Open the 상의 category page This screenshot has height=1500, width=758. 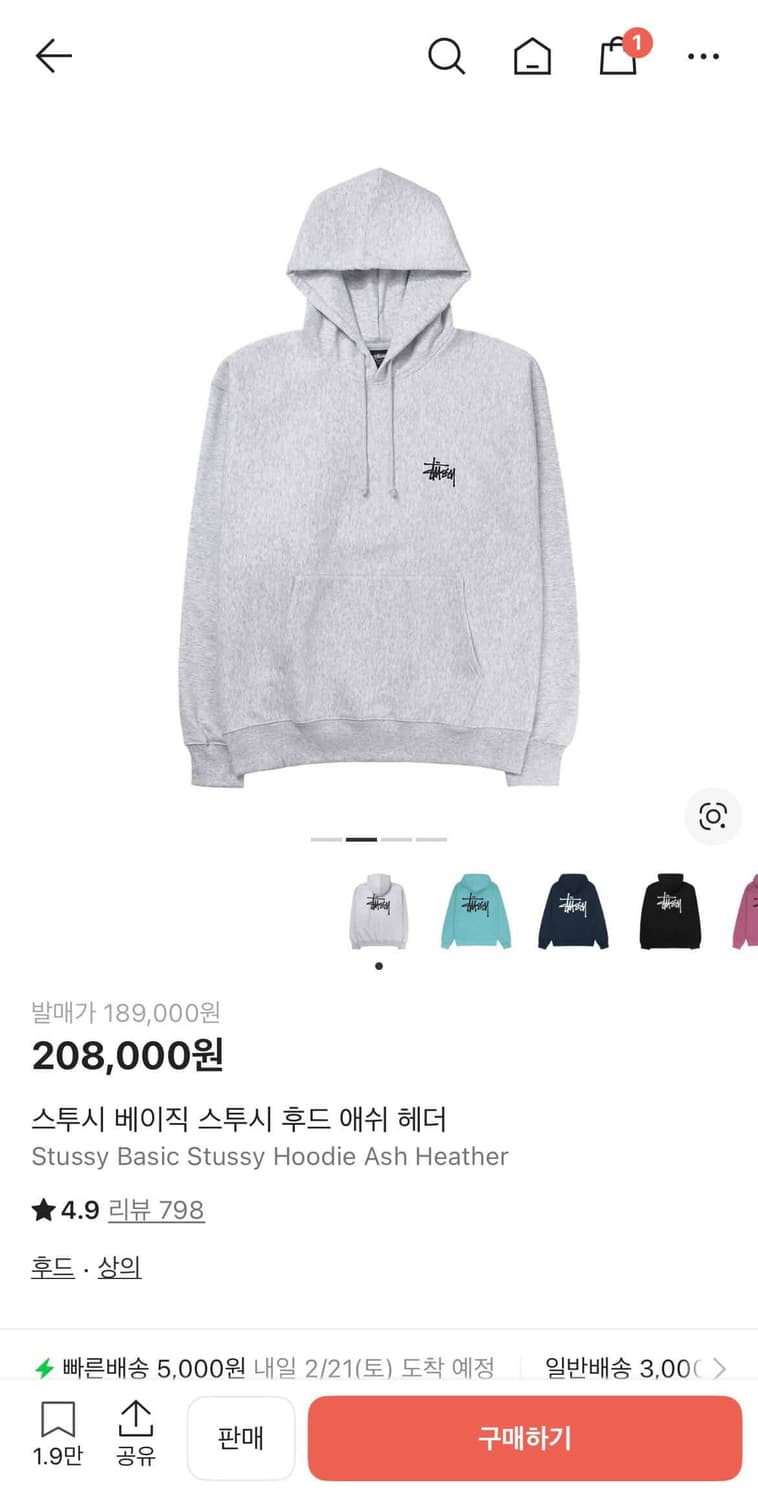[x=120, y=1268]
